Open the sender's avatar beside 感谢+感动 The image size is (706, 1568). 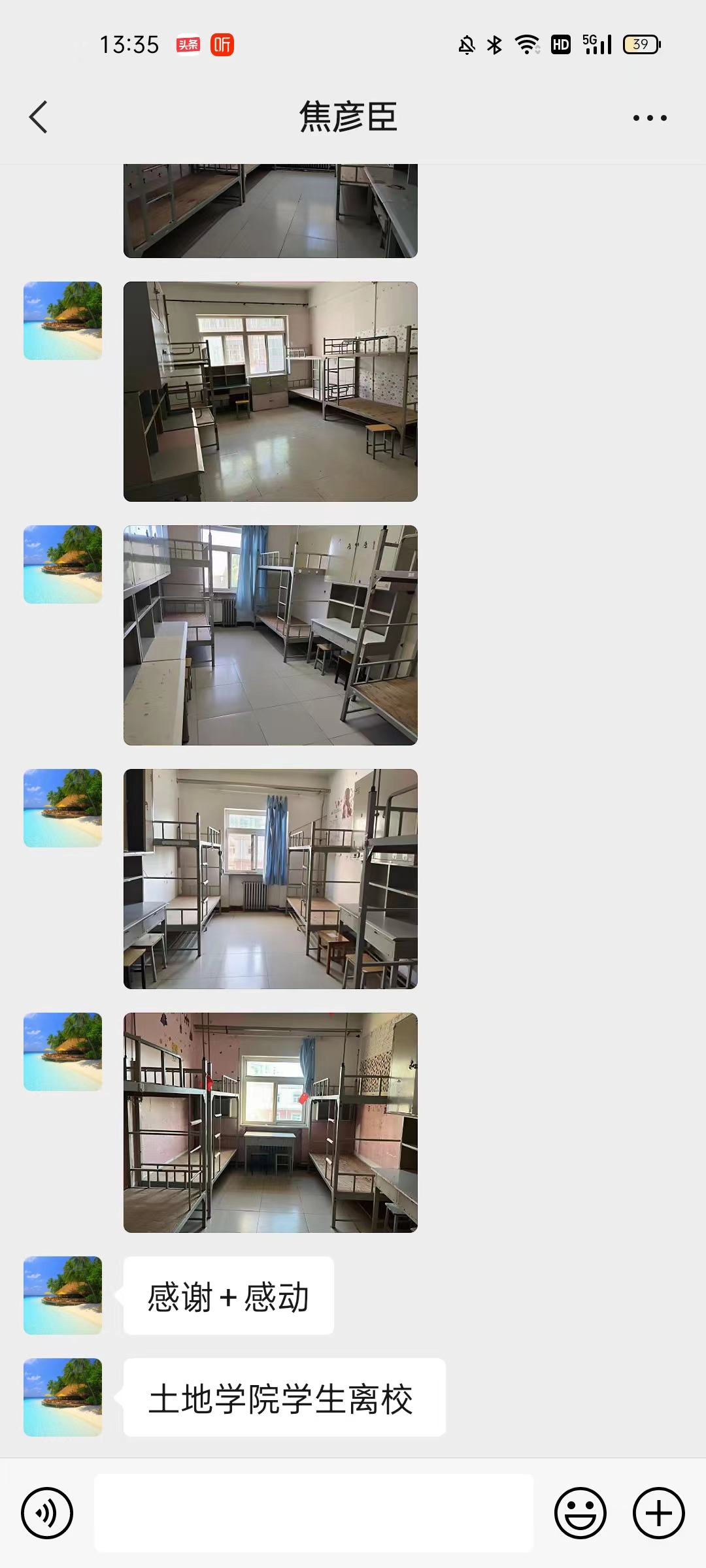[x=63, y=1295]
